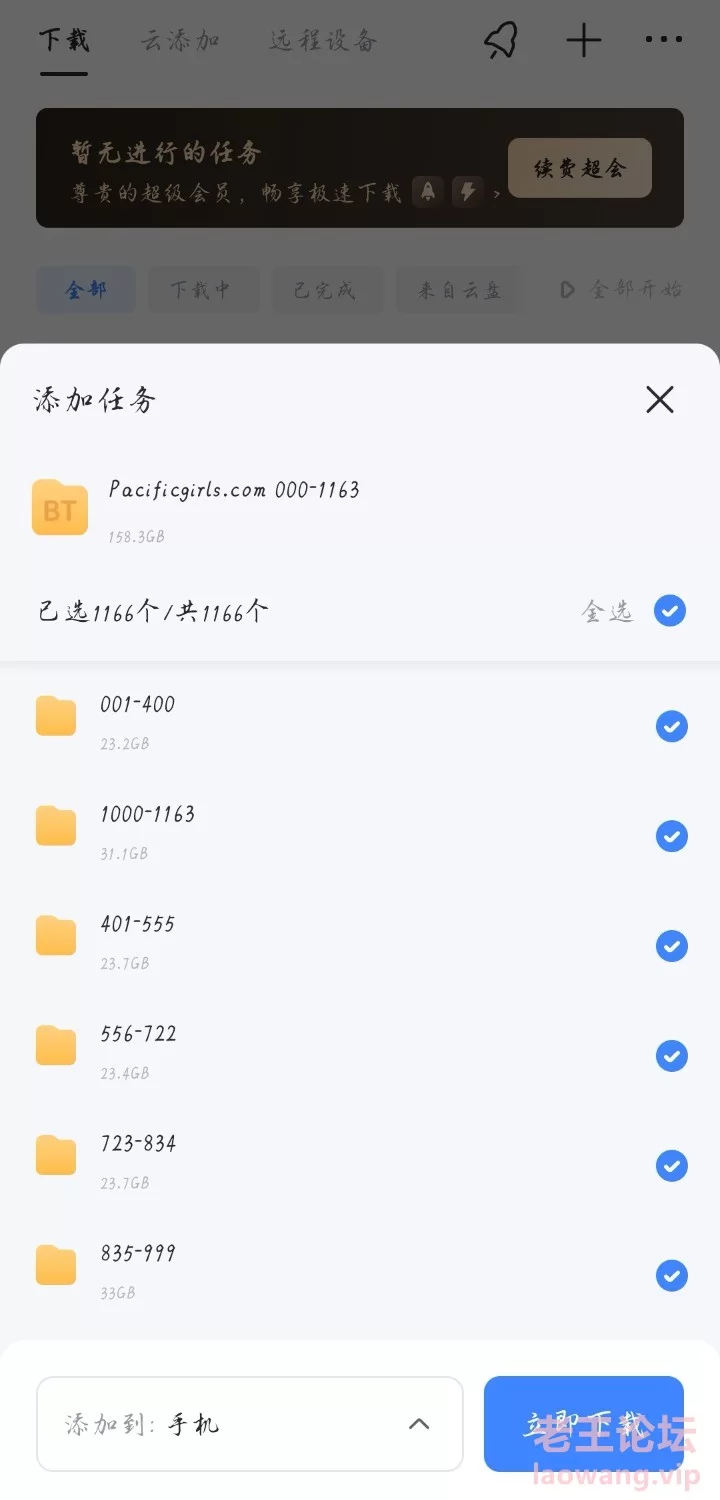Uncheck the 001-400 folder
The width and height of the screenshot is (720, 1500).
tap(672, 727)
